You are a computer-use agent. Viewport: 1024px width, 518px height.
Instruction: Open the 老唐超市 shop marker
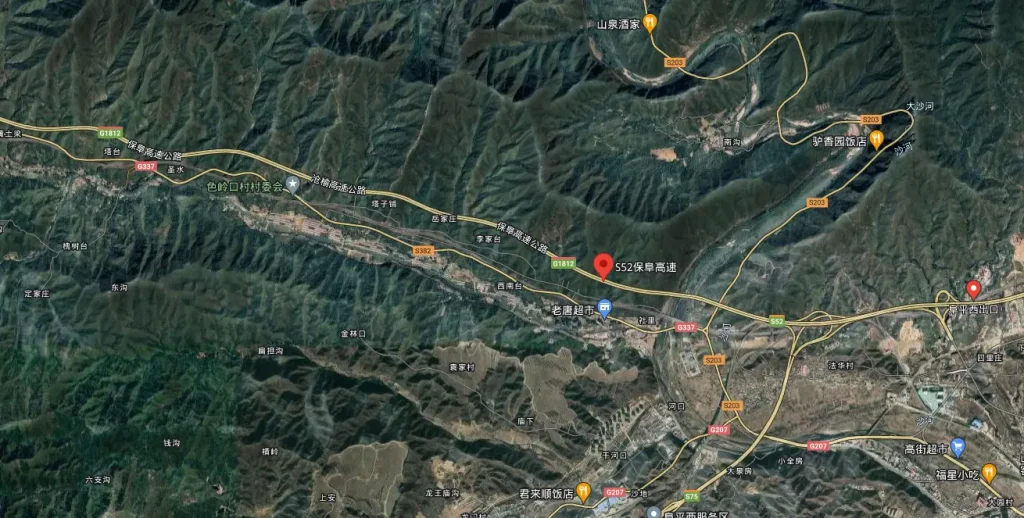tap(604, 309)
